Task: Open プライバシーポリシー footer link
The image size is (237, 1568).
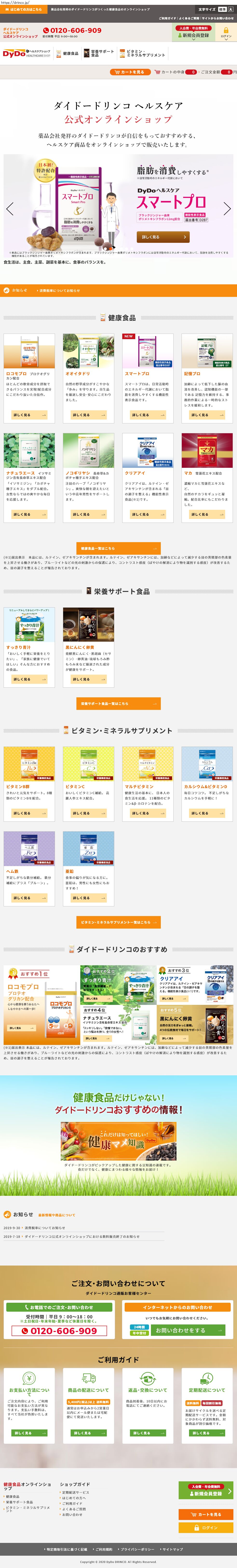Action: [137, 1549]
